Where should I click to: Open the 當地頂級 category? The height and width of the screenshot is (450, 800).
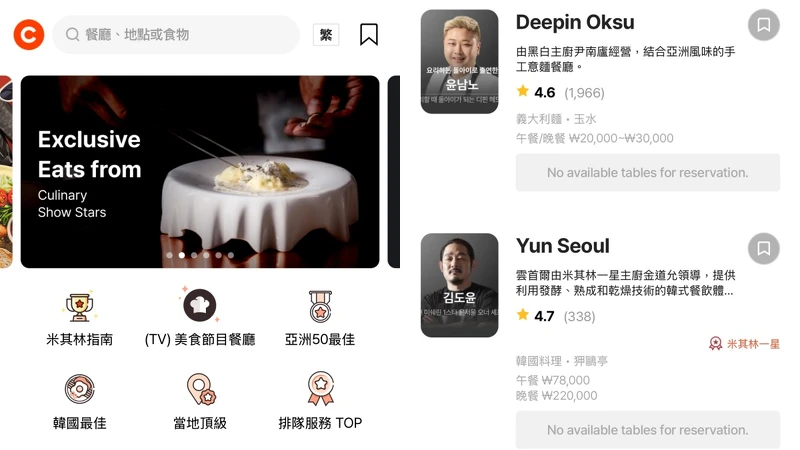[200, 400]
